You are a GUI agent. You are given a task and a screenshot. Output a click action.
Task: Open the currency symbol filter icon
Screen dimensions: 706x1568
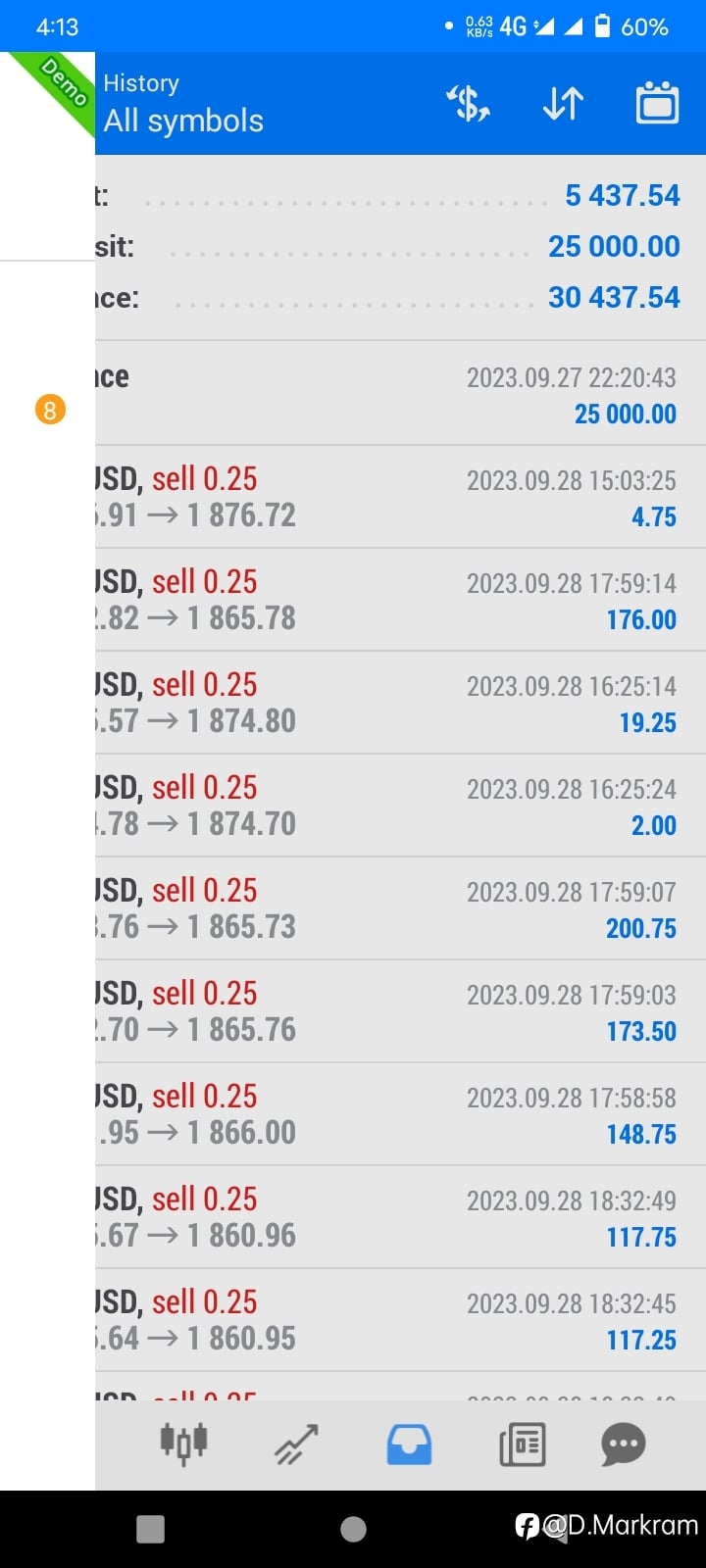coord(469,103)
